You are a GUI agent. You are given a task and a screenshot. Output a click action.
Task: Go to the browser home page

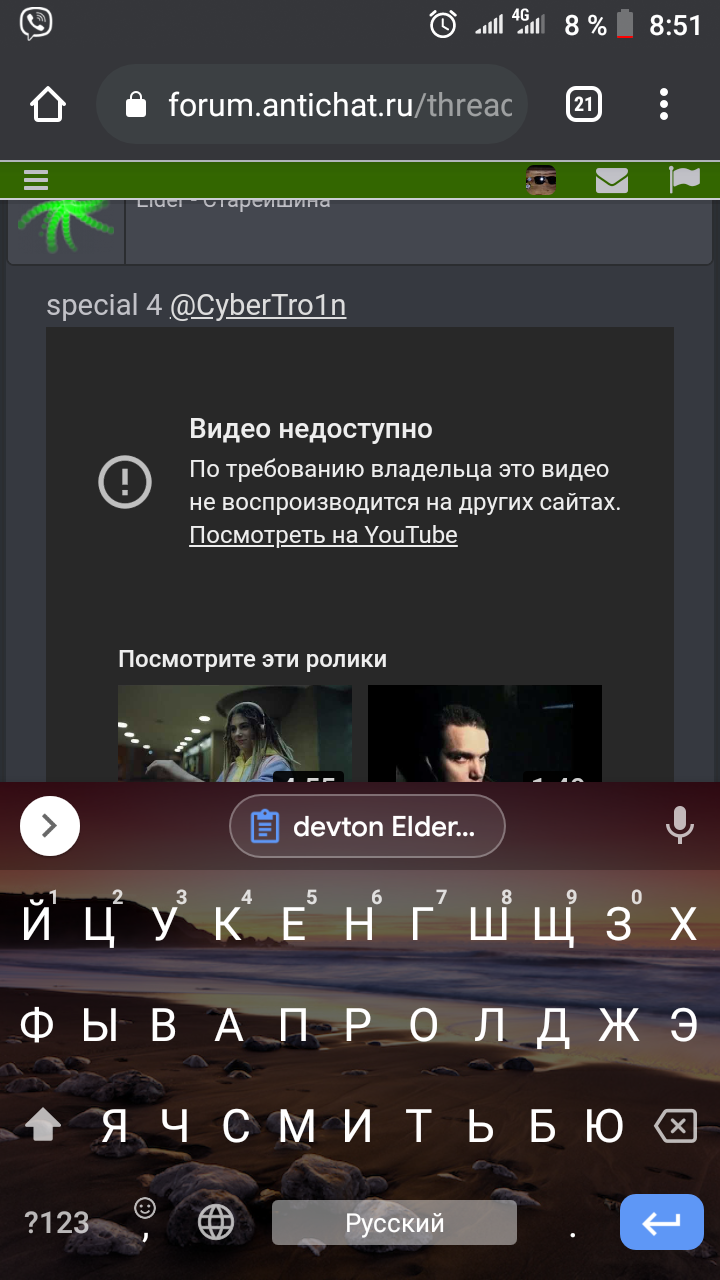(x=48, y=104)
